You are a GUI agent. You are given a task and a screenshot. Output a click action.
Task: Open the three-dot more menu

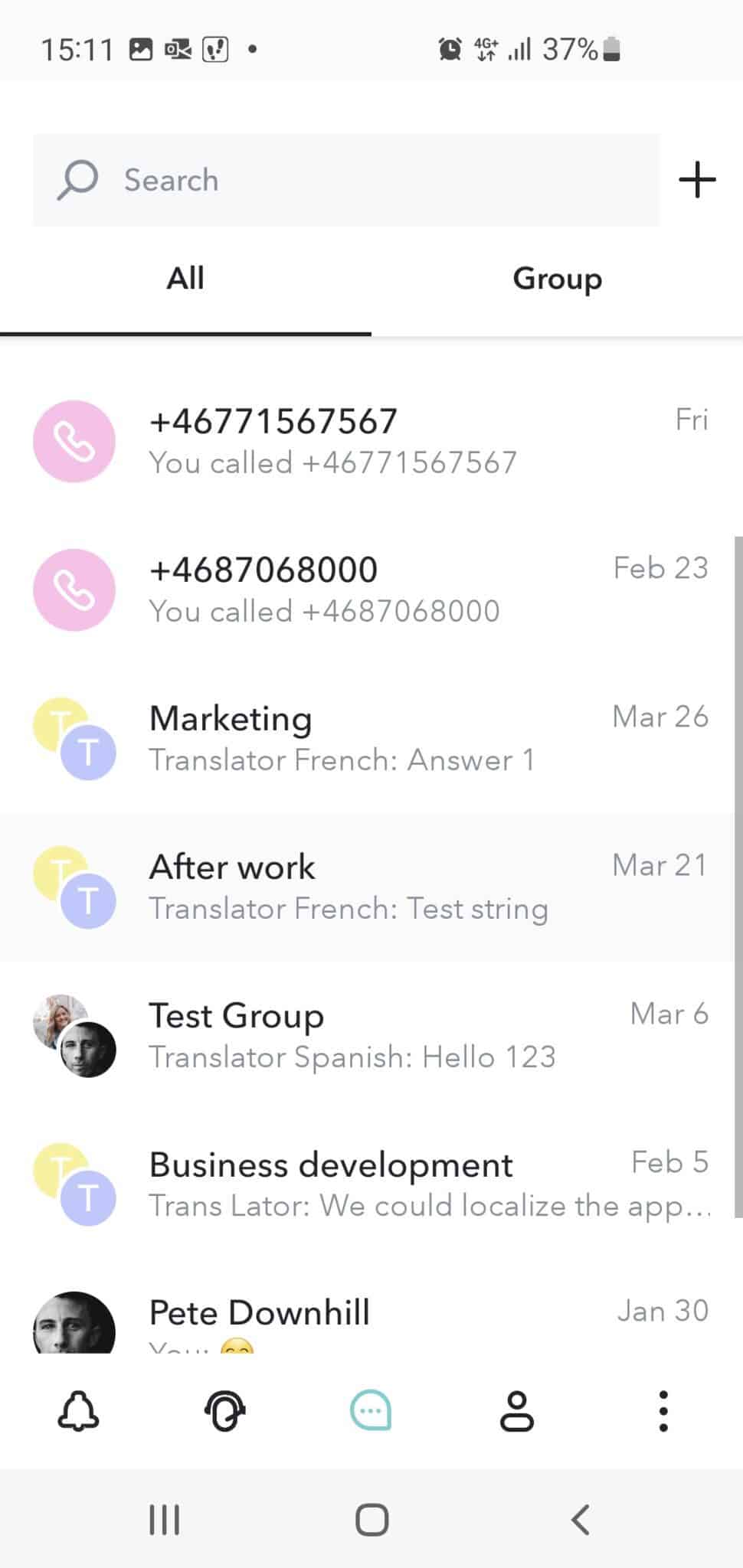[663, 1410]
